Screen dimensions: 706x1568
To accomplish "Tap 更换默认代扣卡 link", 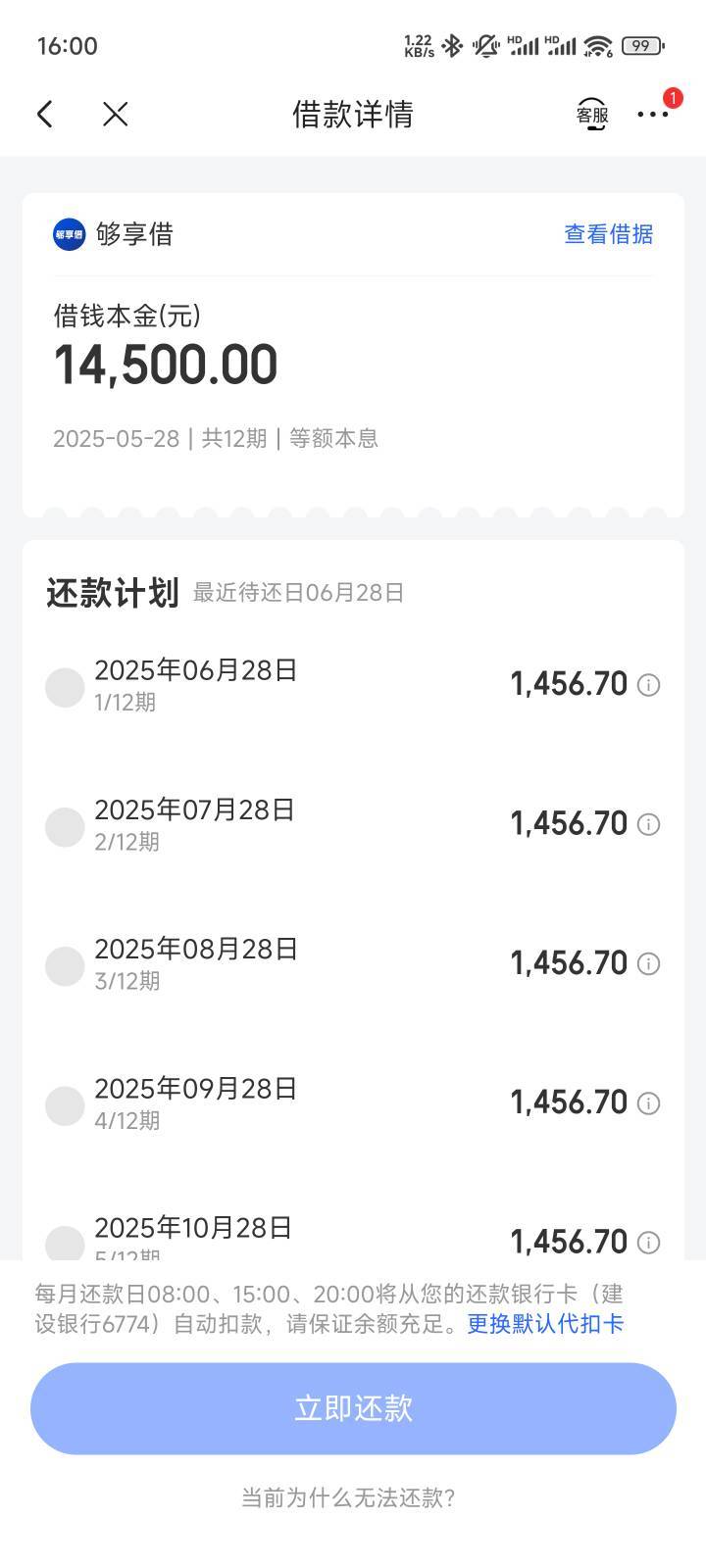I will click(545, 1324).
